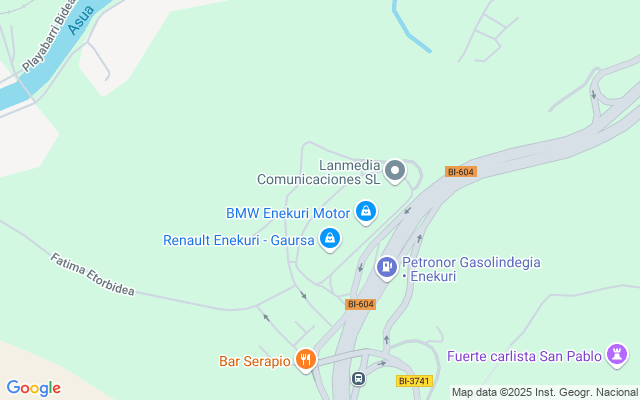Viewport: 640px width, 400px height.
Task: Open the Lanmedia Comunicaciones SL place marker
Action: 395,172
